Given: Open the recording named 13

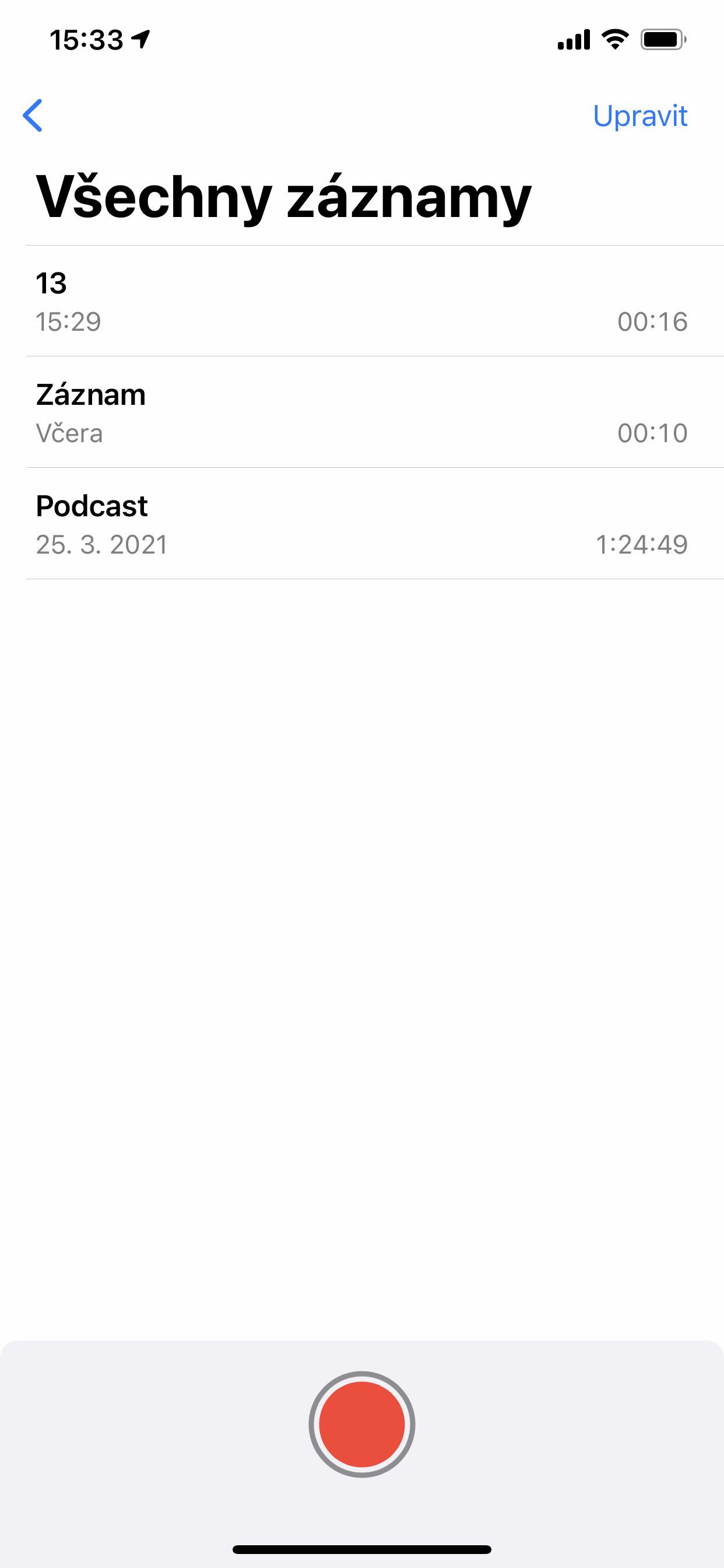Looking at the screenshot, I should [x=361, y=302].
